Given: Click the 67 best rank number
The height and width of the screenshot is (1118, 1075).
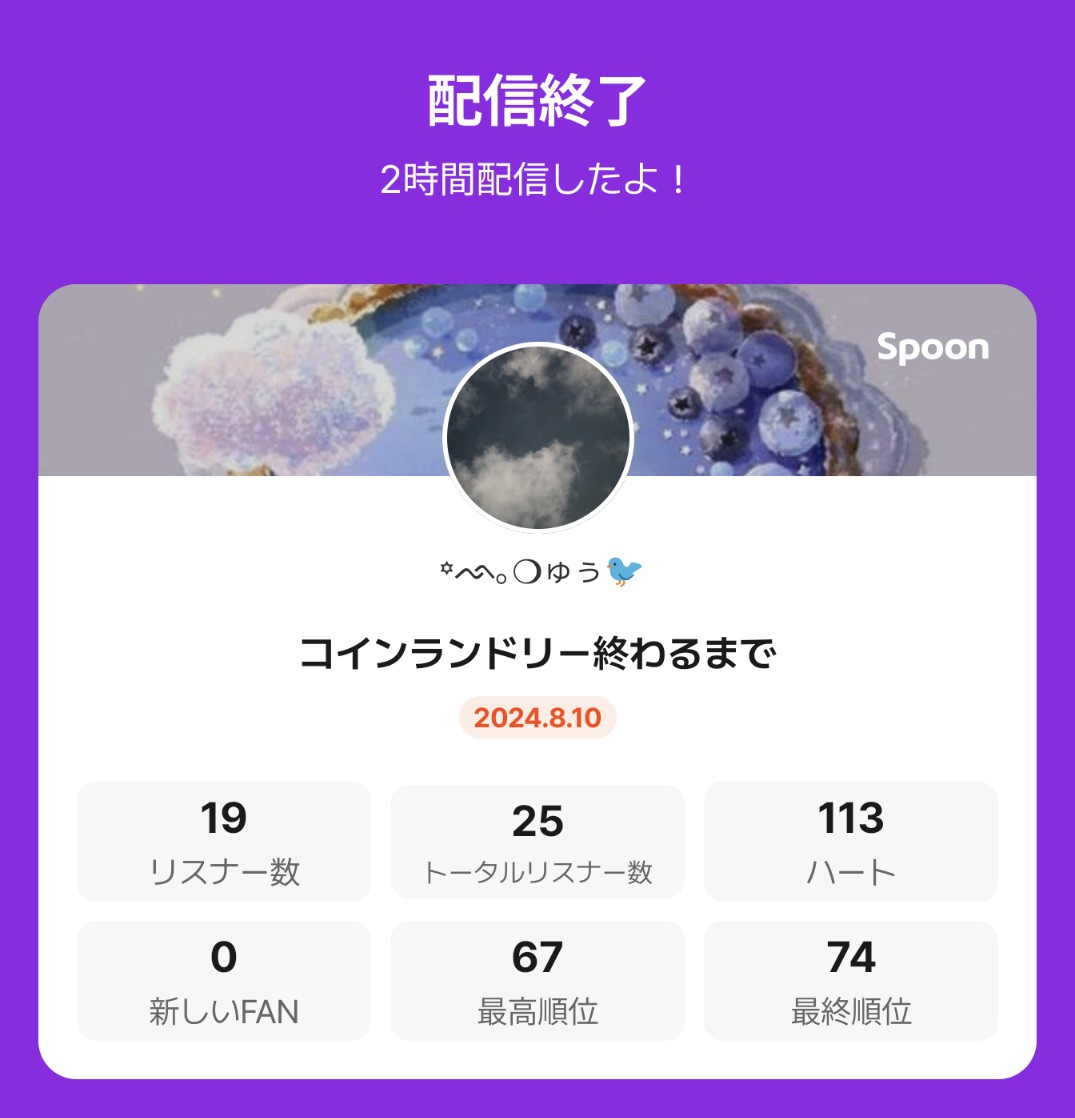Looking at the screenshot, I should coord(537,957).
